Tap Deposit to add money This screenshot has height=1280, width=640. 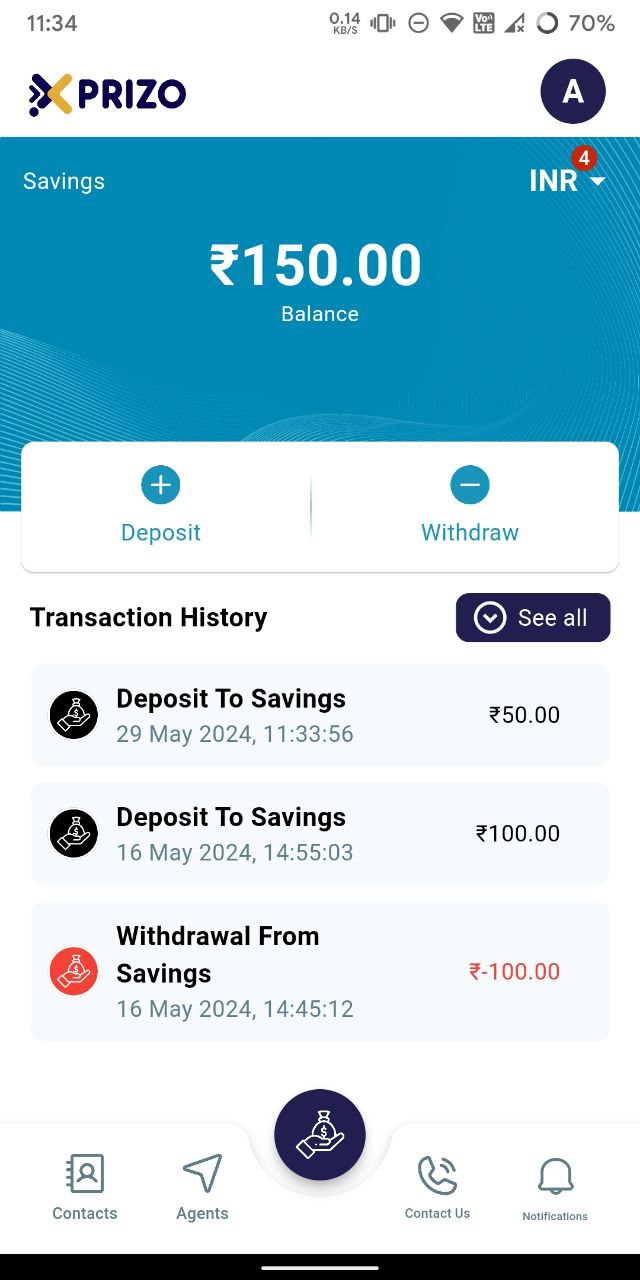point(161,506)
